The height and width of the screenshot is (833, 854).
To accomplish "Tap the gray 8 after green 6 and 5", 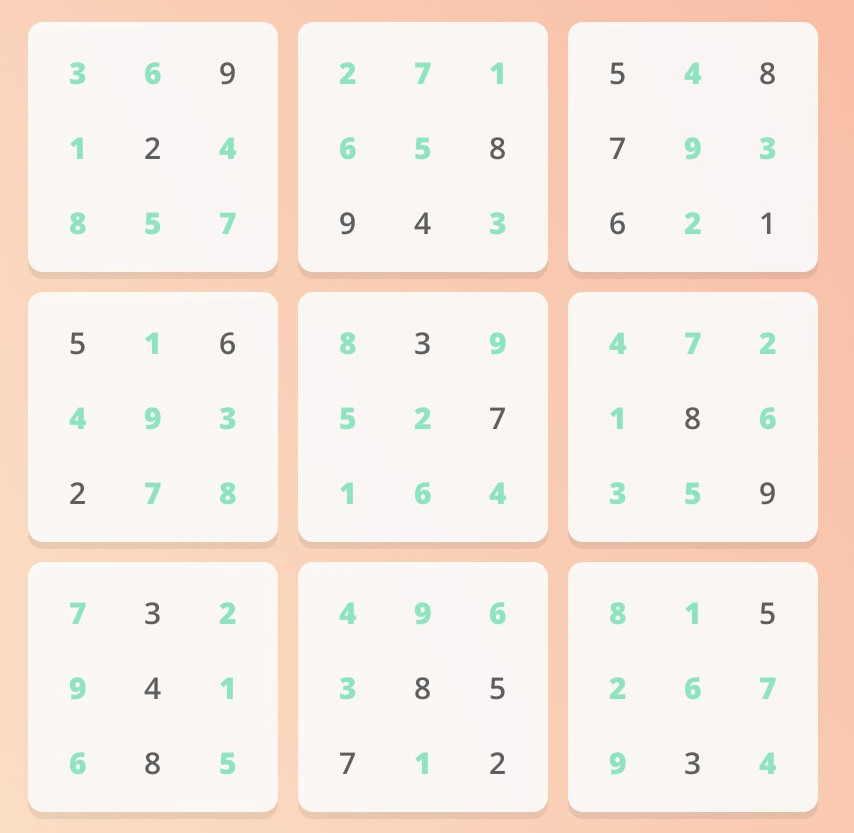I will [497, 149].
